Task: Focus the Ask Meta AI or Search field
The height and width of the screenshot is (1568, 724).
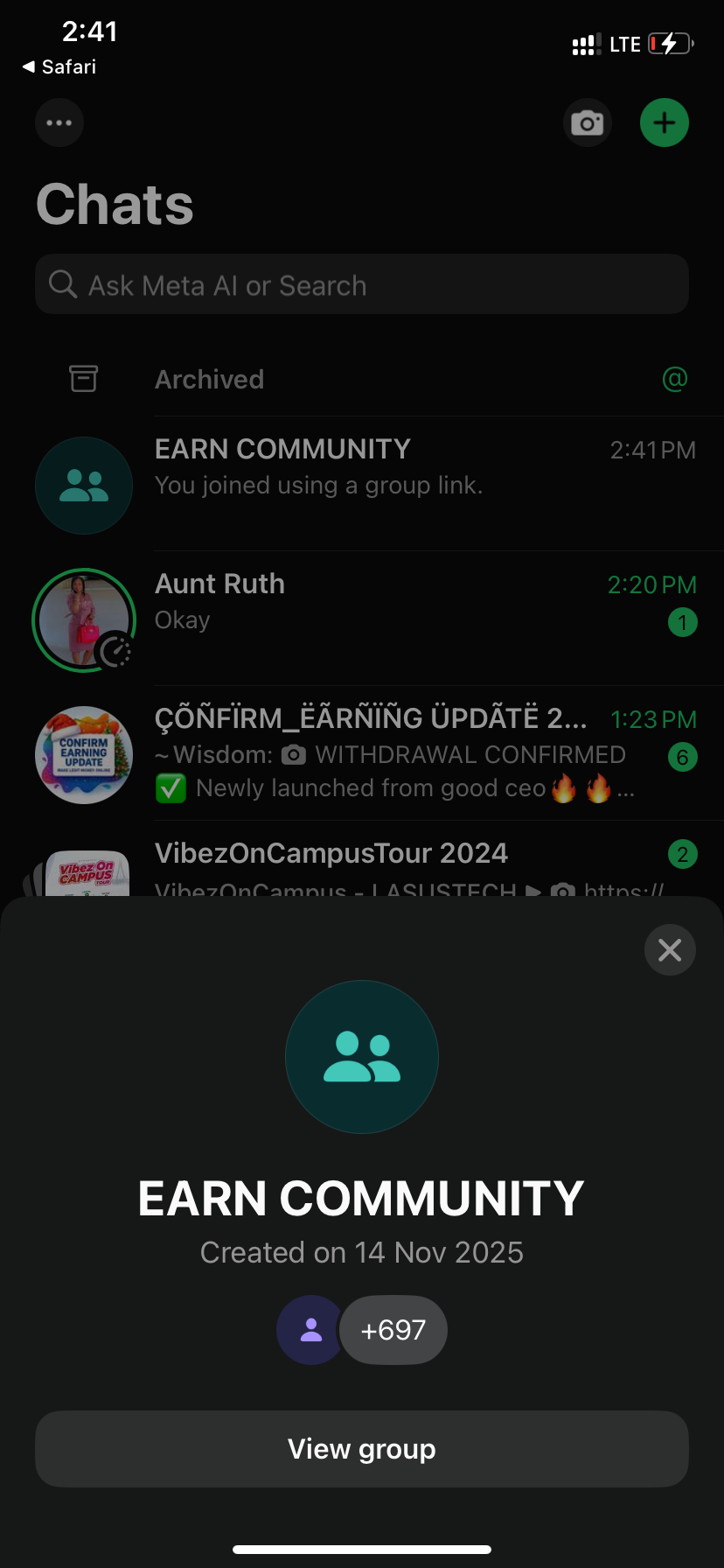Action: click(x=362, y=284)
